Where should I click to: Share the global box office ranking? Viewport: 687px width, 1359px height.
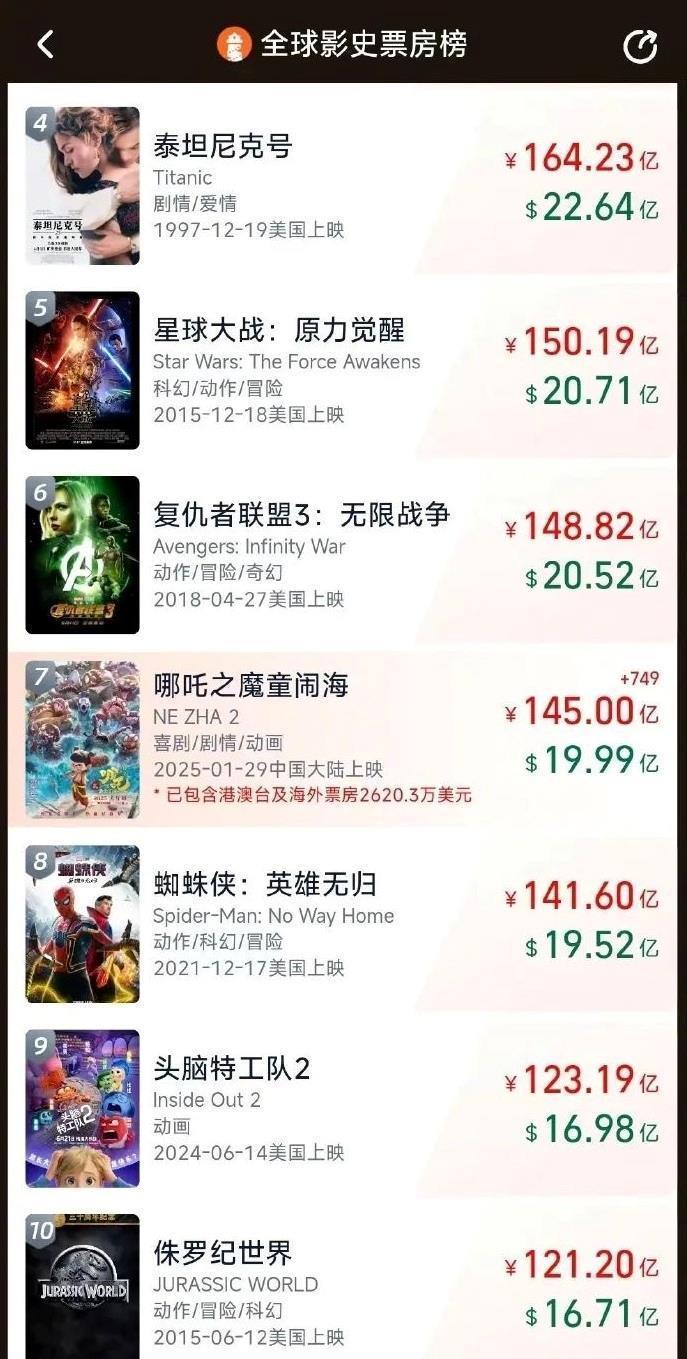click(640, 46)
